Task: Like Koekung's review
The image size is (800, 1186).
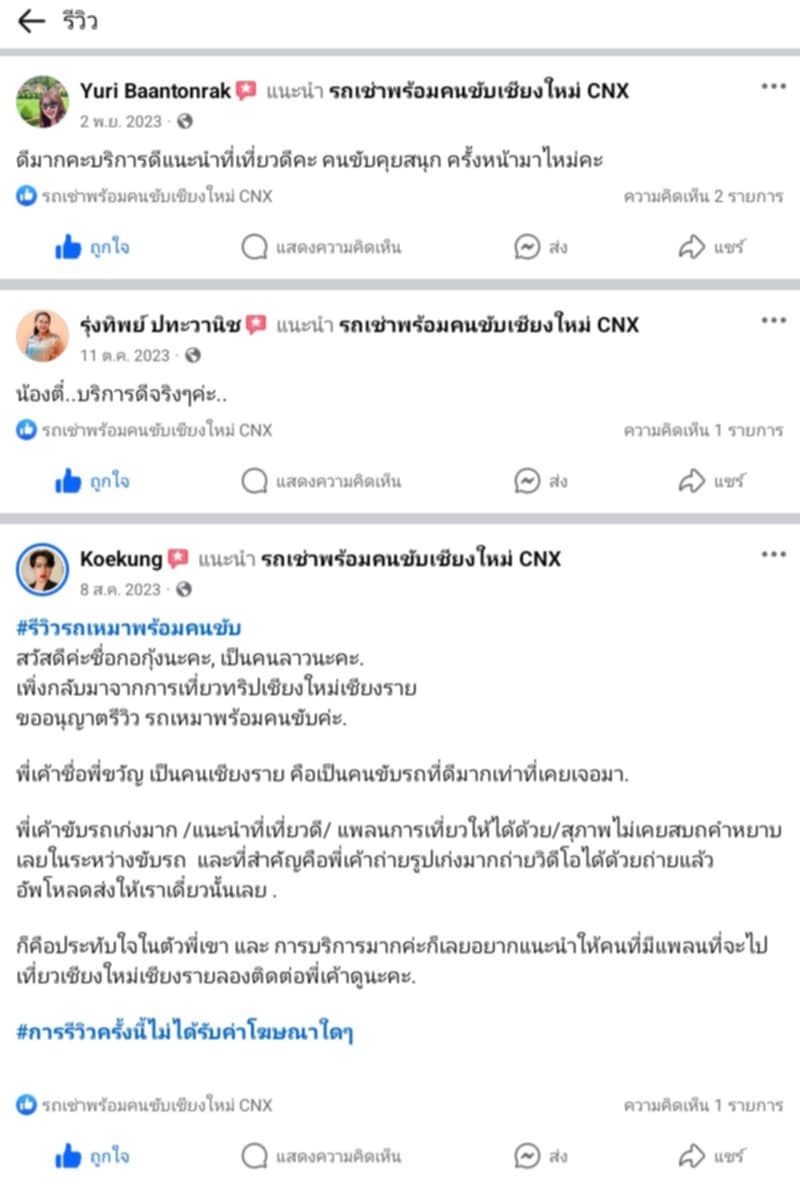Action: coord(92,1157)
